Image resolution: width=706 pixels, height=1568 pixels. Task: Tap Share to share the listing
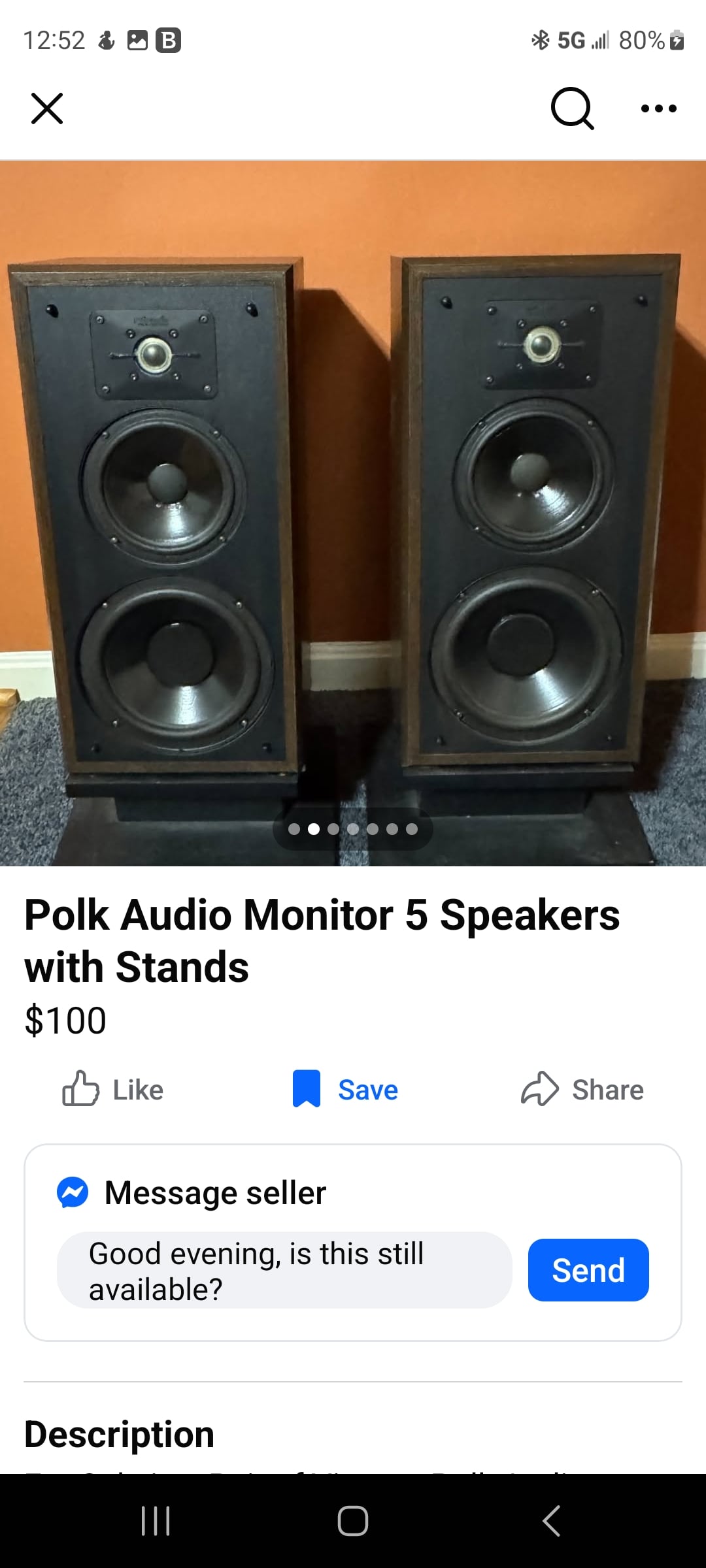pyautogui.click(x=584, y=1088)
